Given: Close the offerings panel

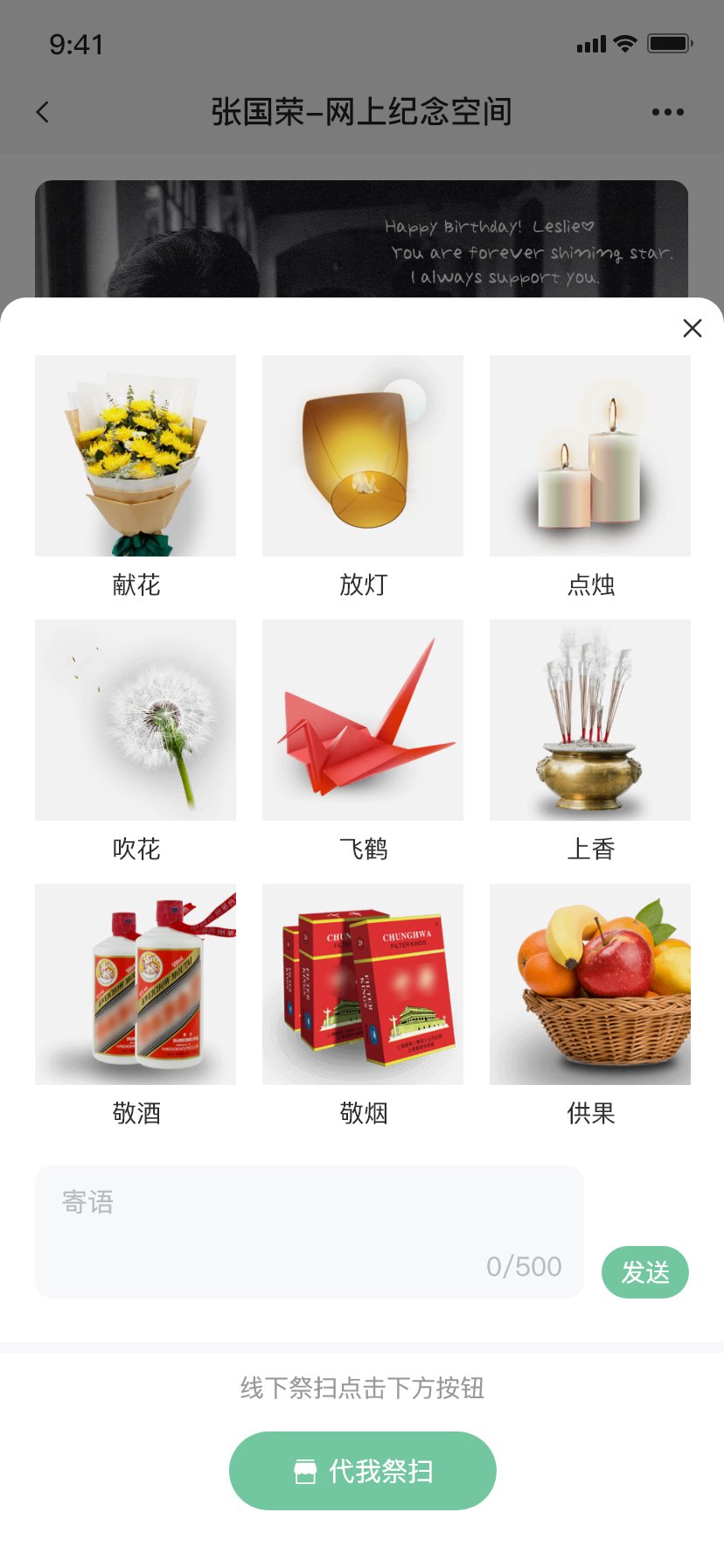Looking at the screenshot, I should tap(692, 328).
